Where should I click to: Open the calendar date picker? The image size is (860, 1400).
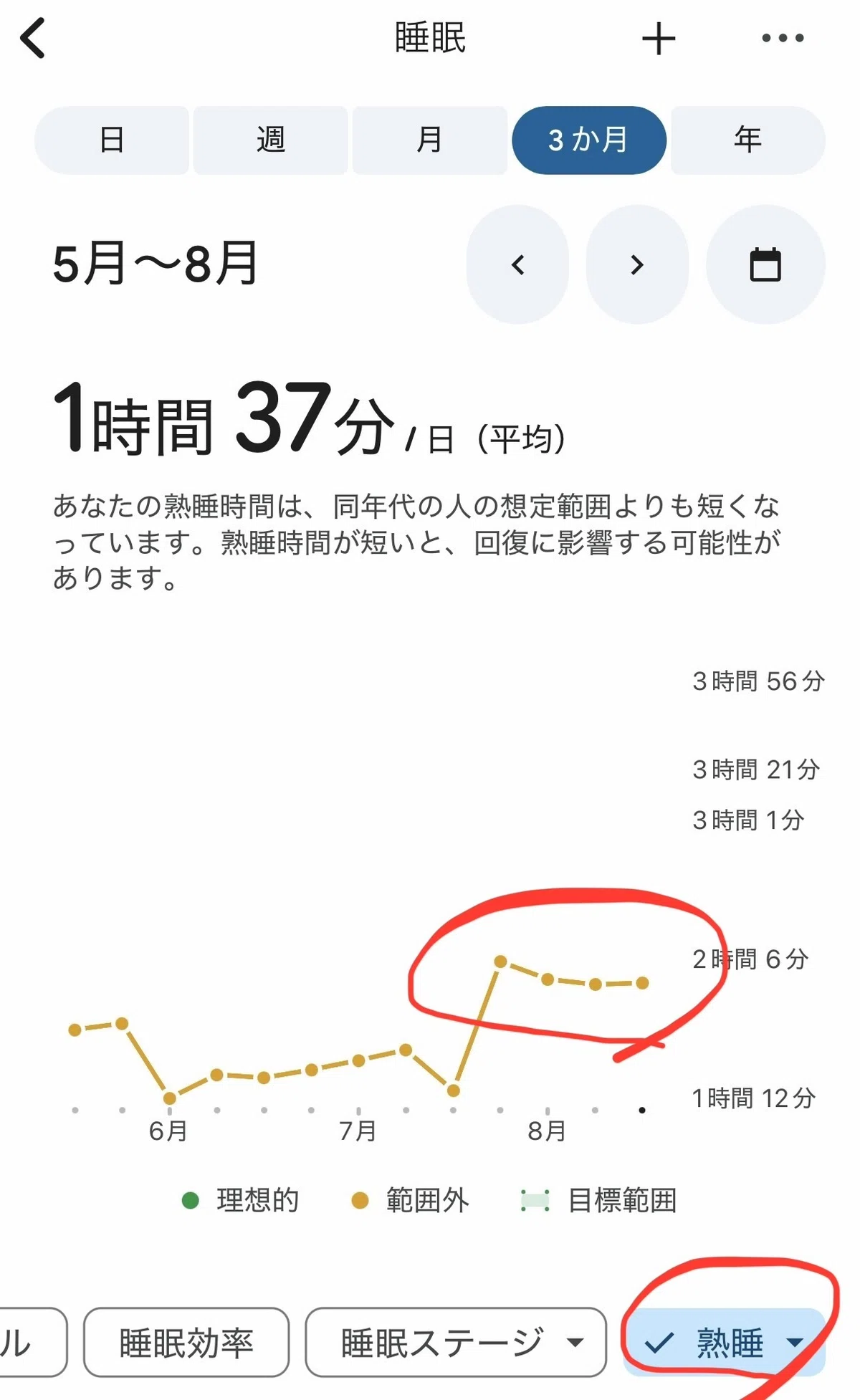[x=765, y=264]
